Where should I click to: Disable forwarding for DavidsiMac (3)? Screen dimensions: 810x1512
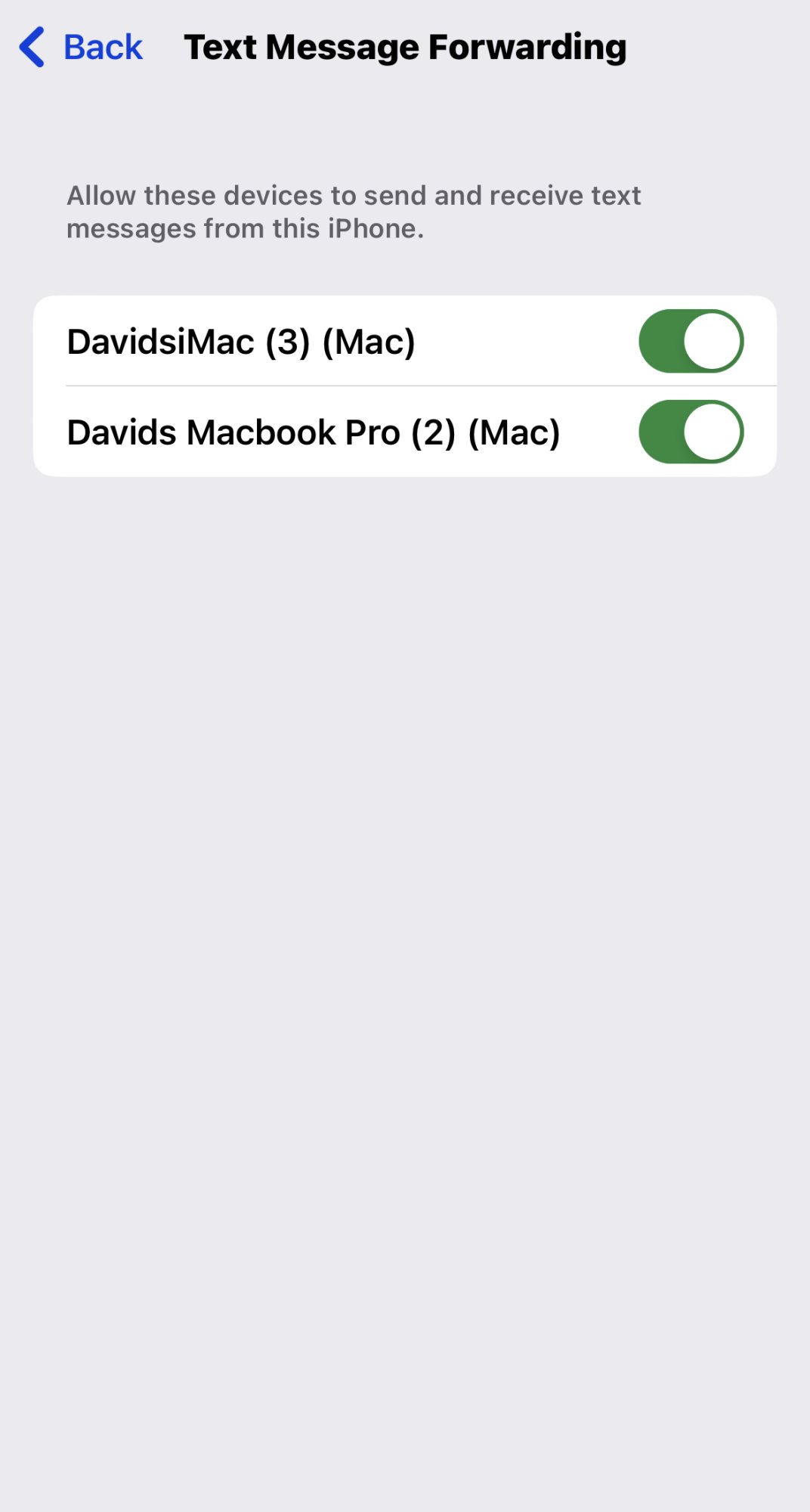pos(691,341)
